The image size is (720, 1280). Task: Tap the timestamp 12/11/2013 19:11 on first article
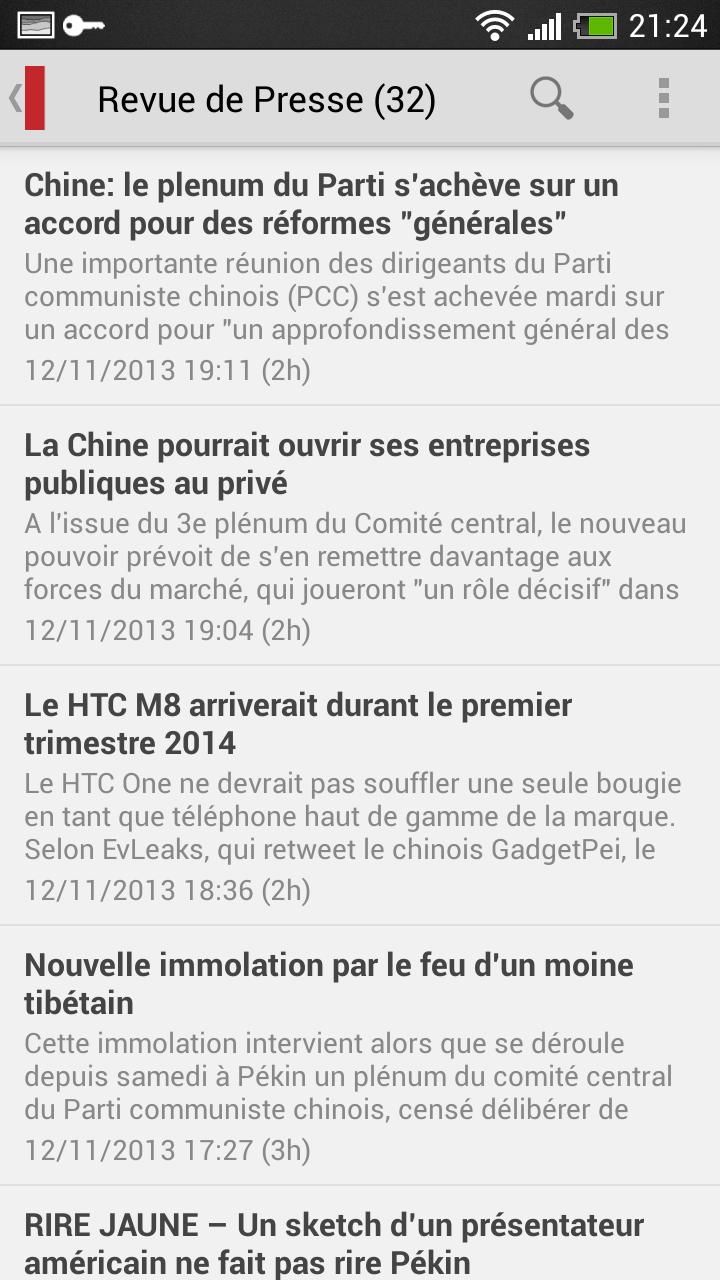(x=164, y=370)
